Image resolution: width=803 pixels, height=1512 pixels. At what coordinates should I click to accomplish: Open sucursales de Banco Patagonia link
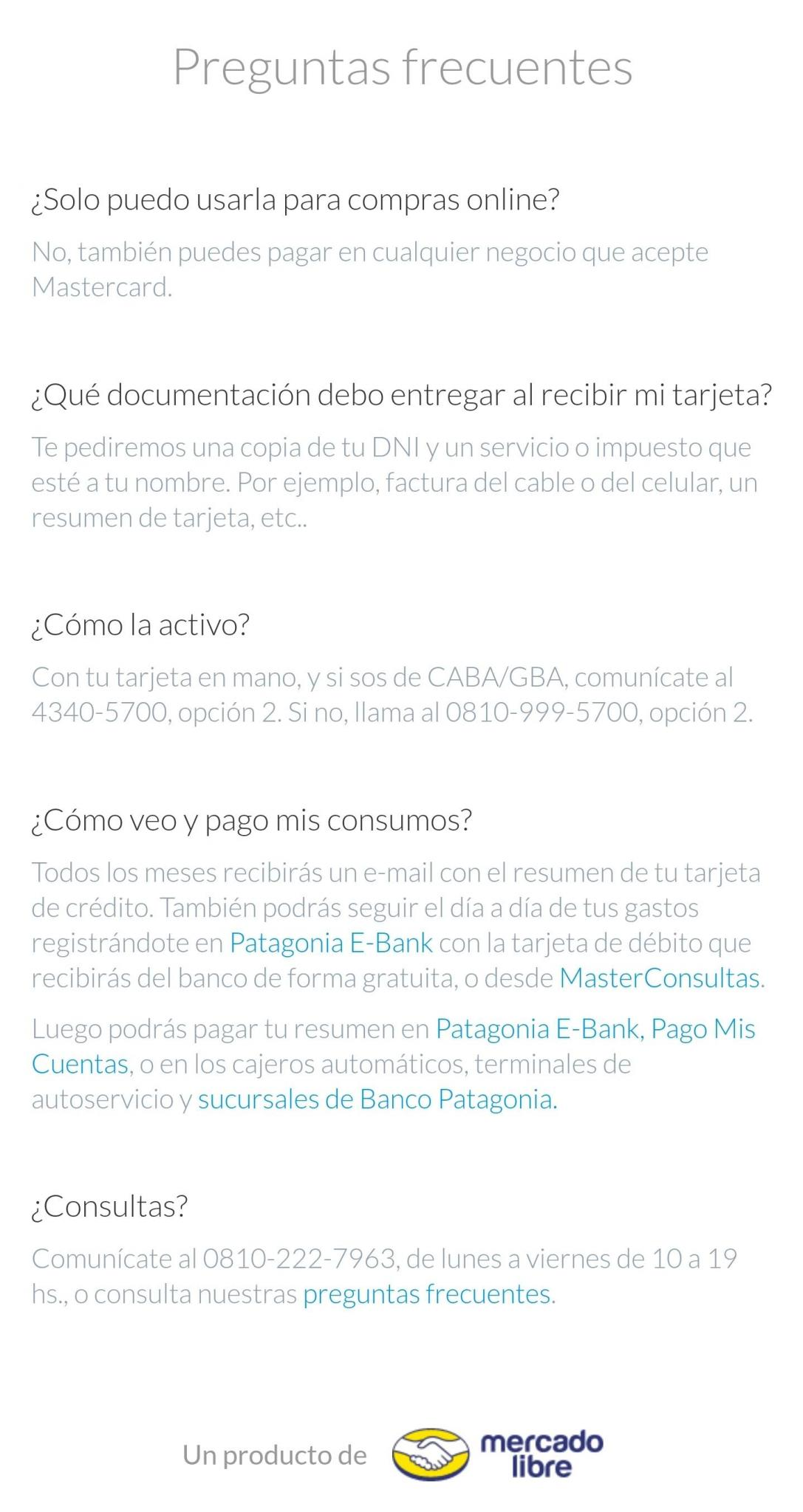375,1099
